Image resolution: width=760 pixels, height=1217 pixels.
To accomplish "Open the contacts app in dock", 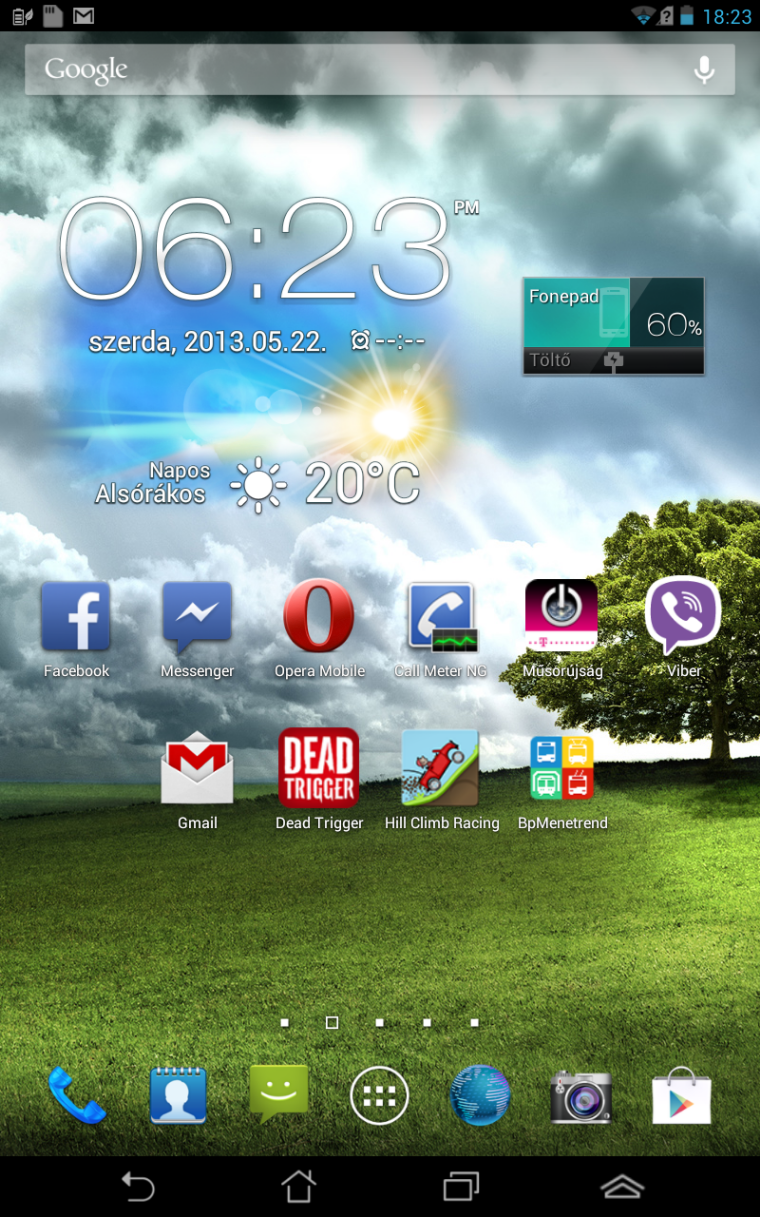I will pos(178,1096).
